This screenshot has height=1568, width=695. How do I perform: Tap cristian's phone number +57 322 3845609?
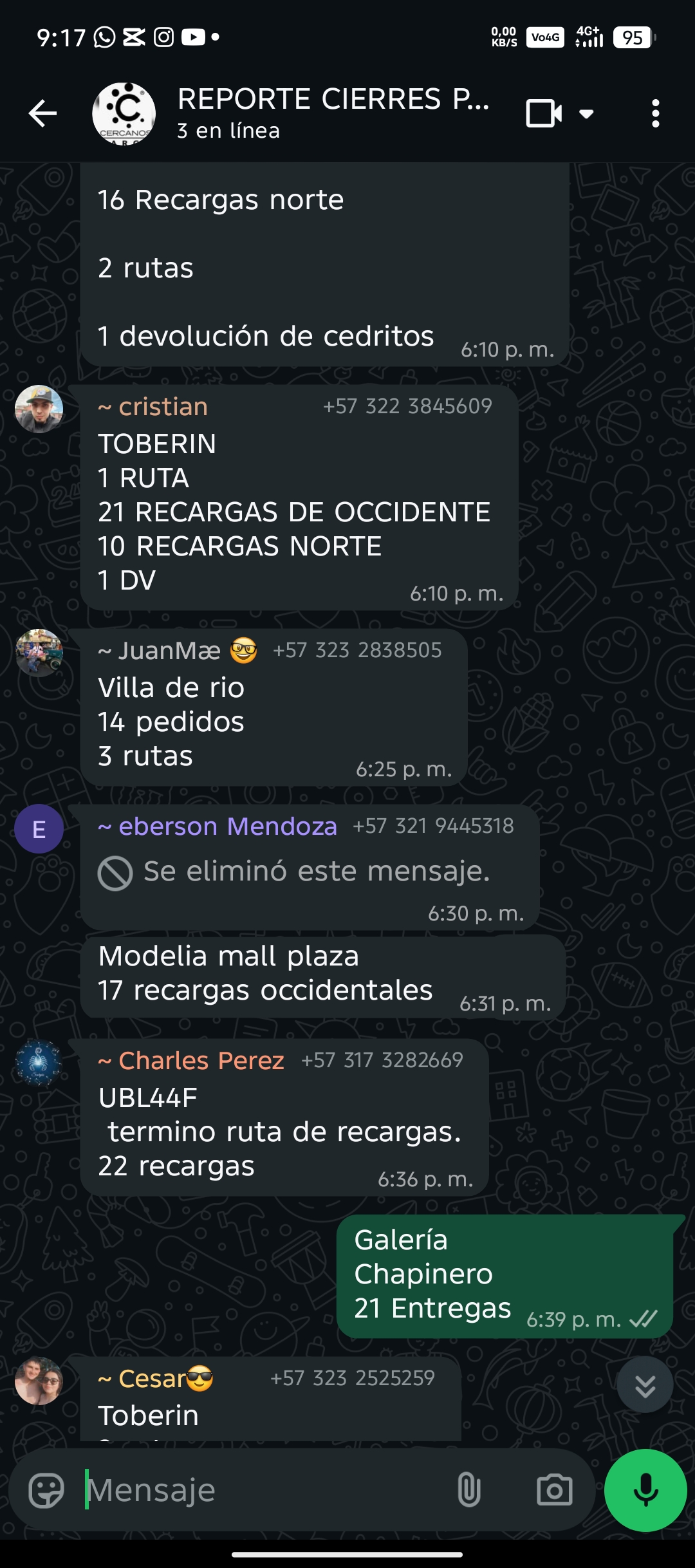pos(407,406)
